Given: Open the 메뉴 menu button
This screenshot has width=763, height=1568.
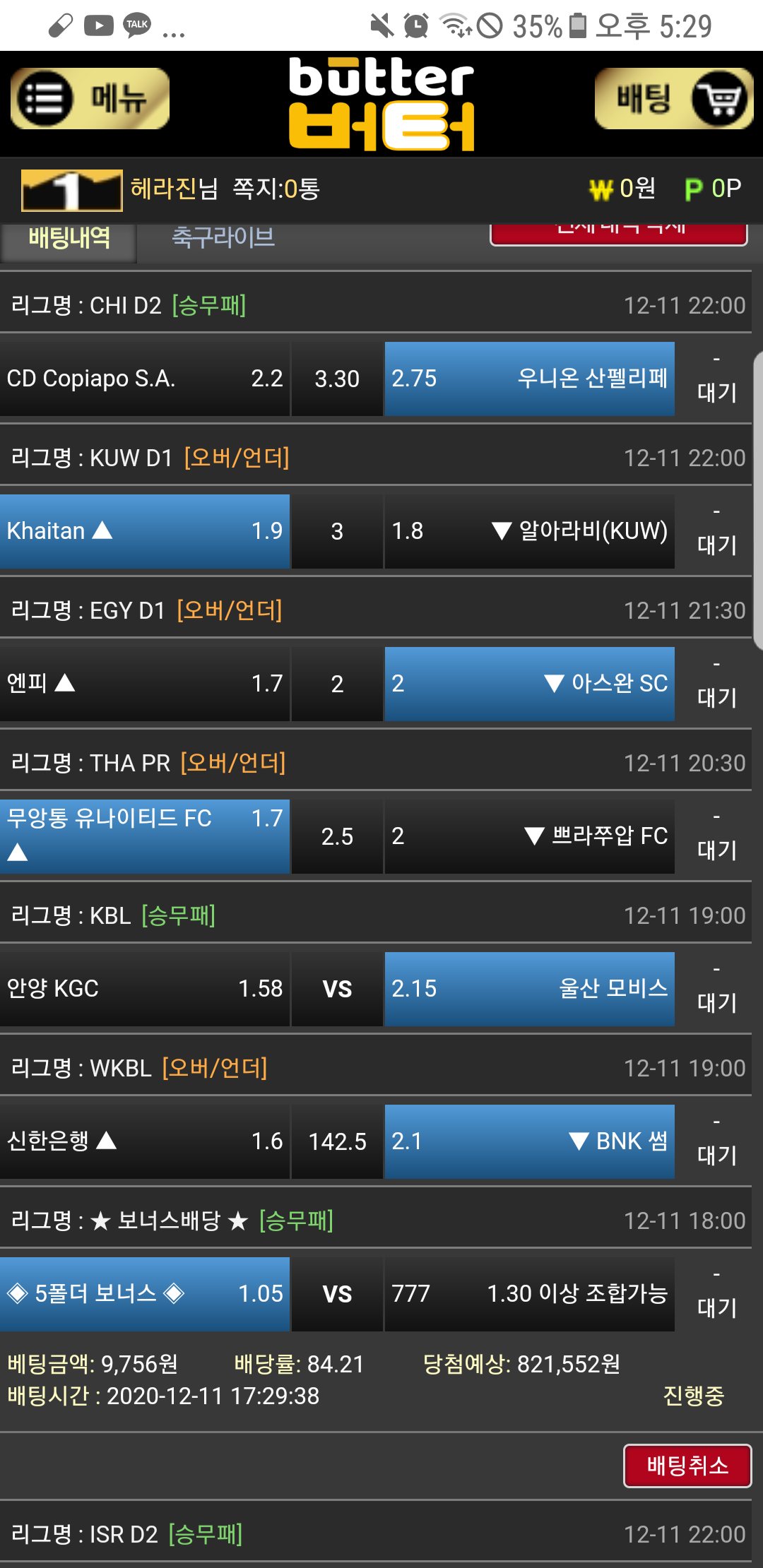Looking at the screenshot, I should [90, 99].
